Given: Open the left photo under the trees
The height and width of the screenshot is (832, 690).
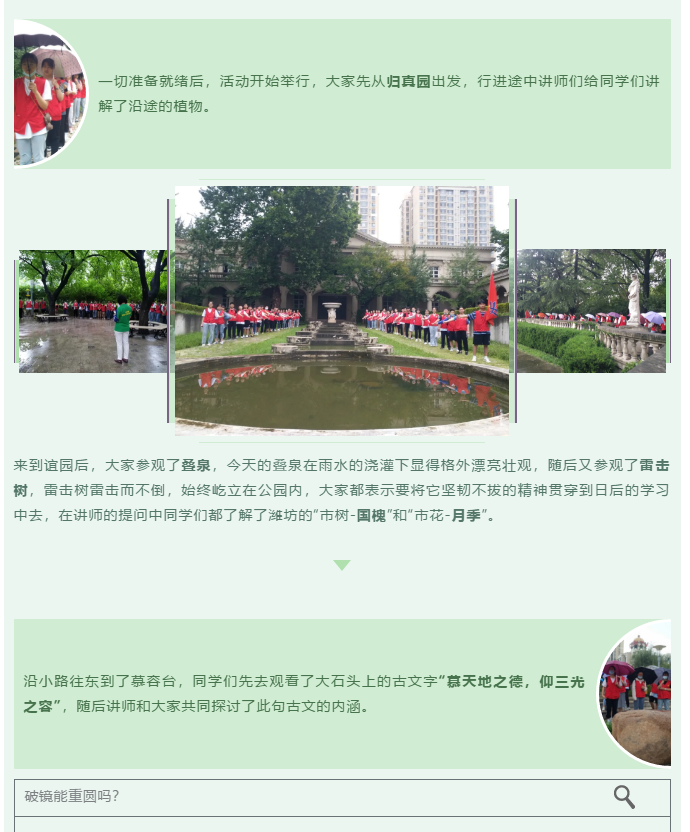Looking at the screenshot, I should point(93,311).
